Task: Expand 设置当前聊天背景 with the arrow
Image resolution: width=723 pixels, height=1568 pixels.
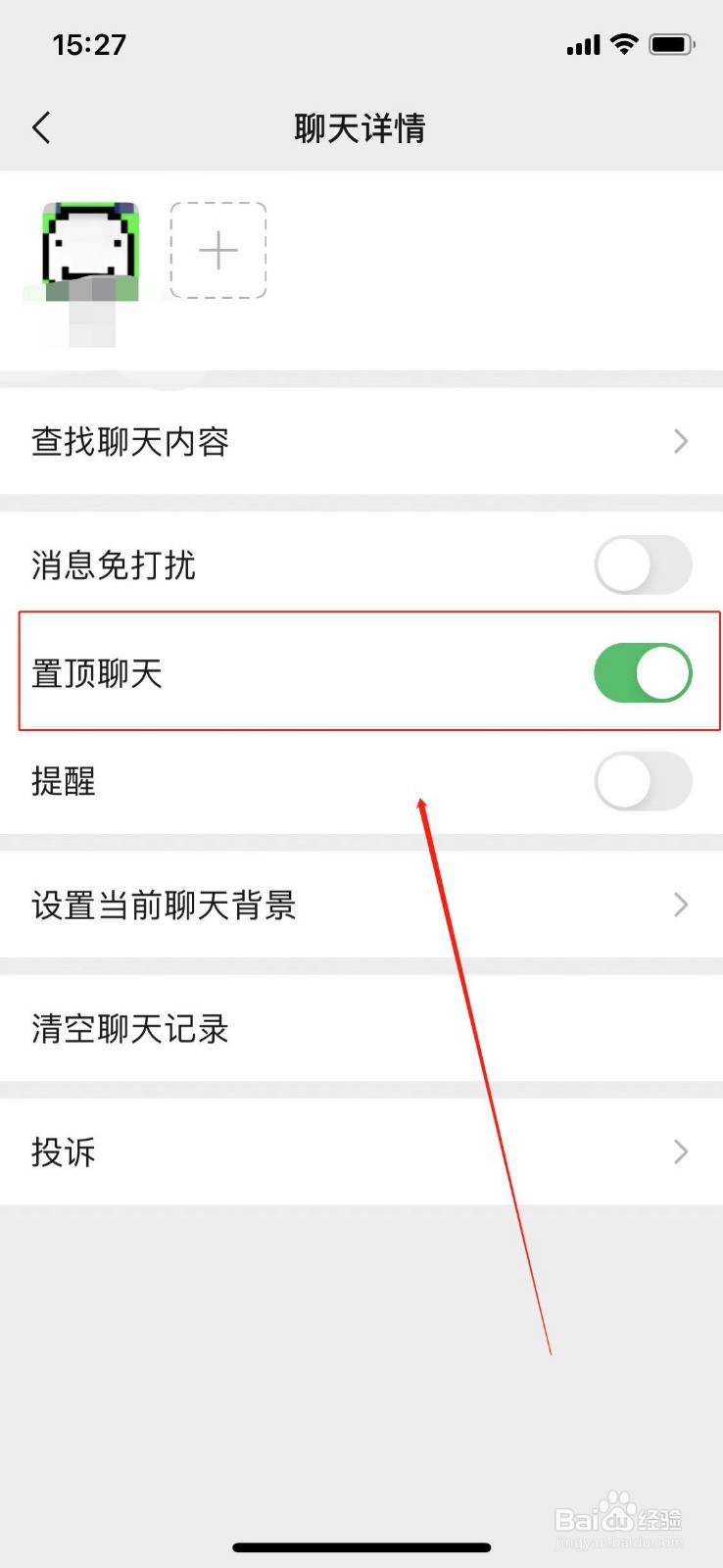Action: (x=681, y=906)
